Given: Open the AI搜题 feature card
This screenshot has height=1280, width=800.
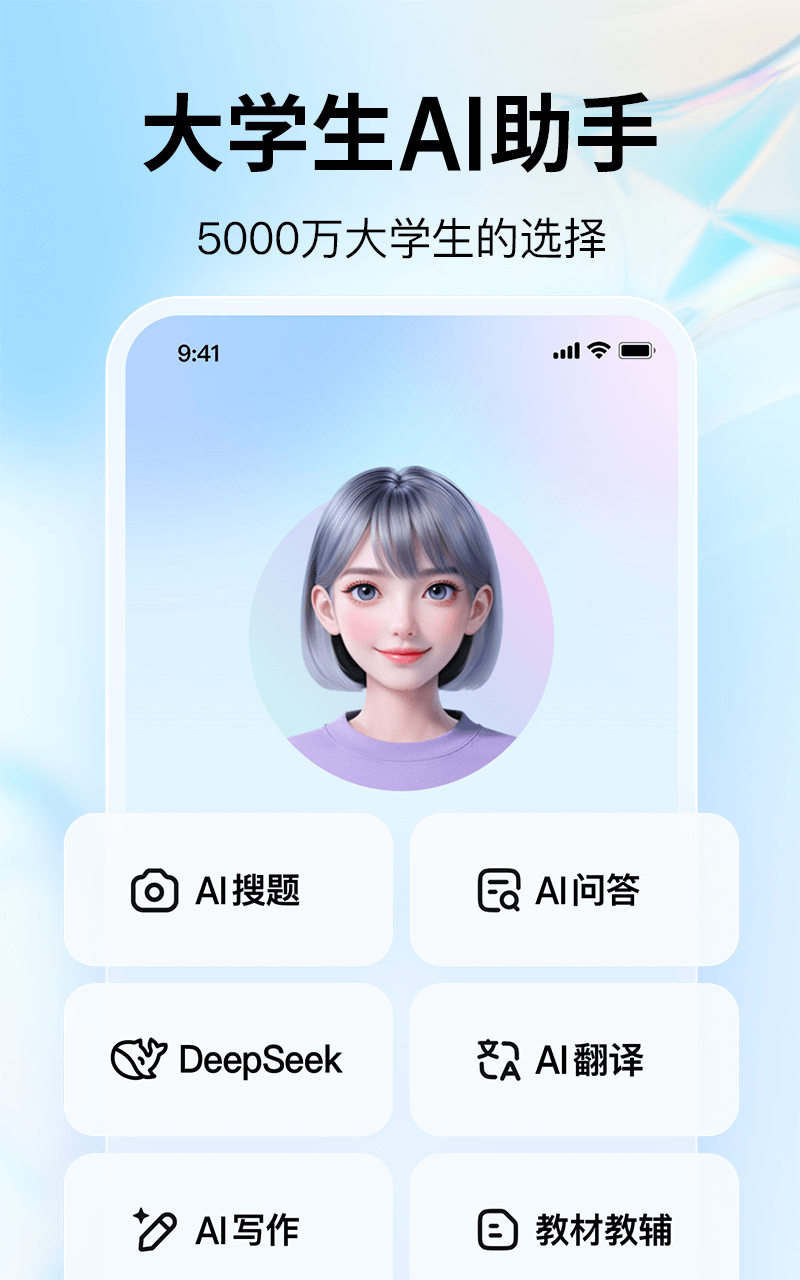Looking at the screenshot, I should click(230, 889).
